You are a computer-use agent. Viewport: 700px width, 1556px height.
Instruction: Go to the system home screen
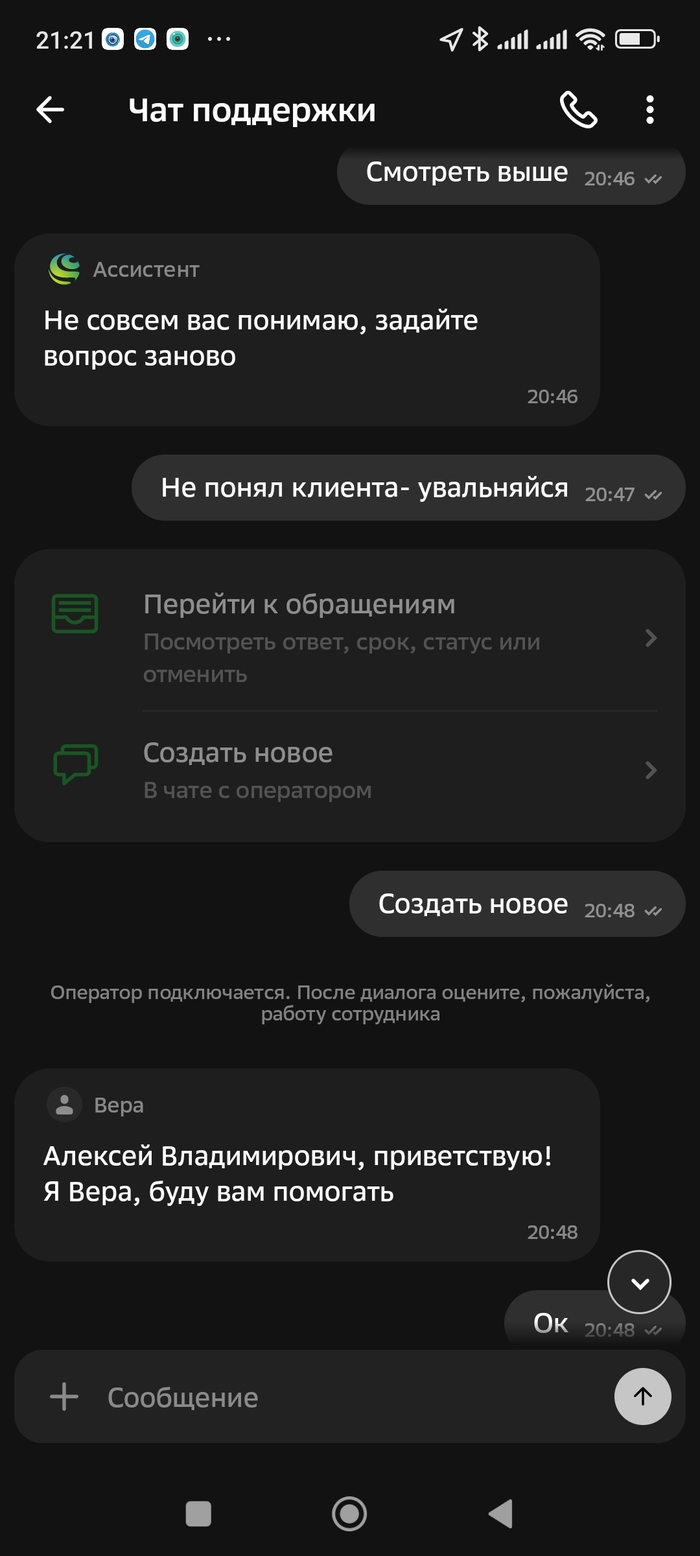[x=349, y=1514]
